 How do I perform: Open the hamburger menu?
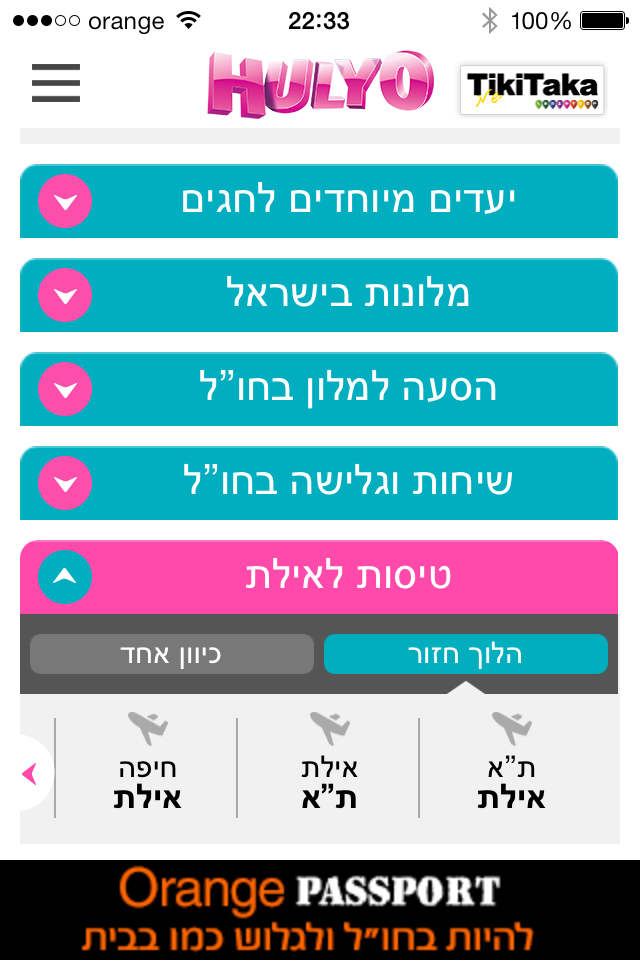click(x=56, y=84)
